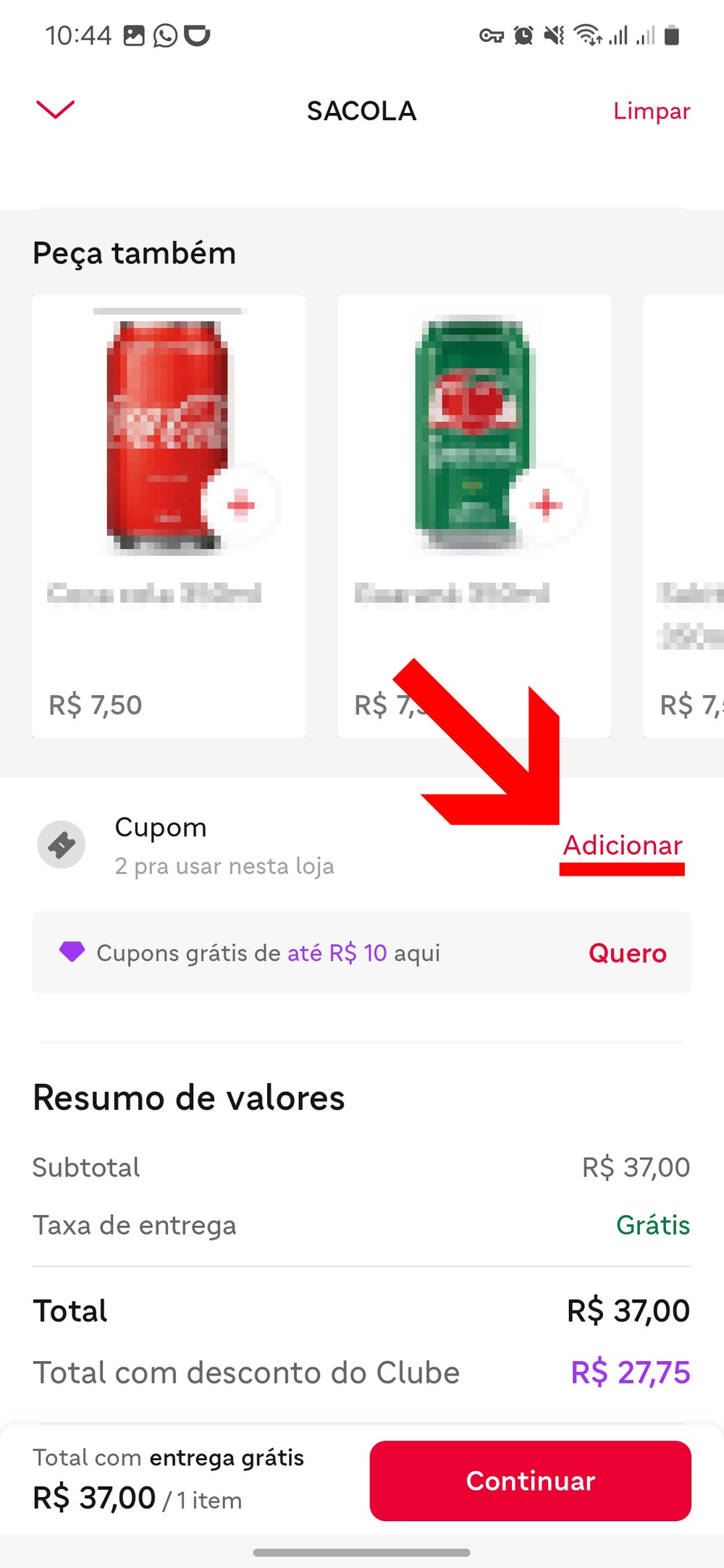This screenshot has width=724, height=1568.
Task: Tap Limpar to clear the bag
Action: pos(651,111)
